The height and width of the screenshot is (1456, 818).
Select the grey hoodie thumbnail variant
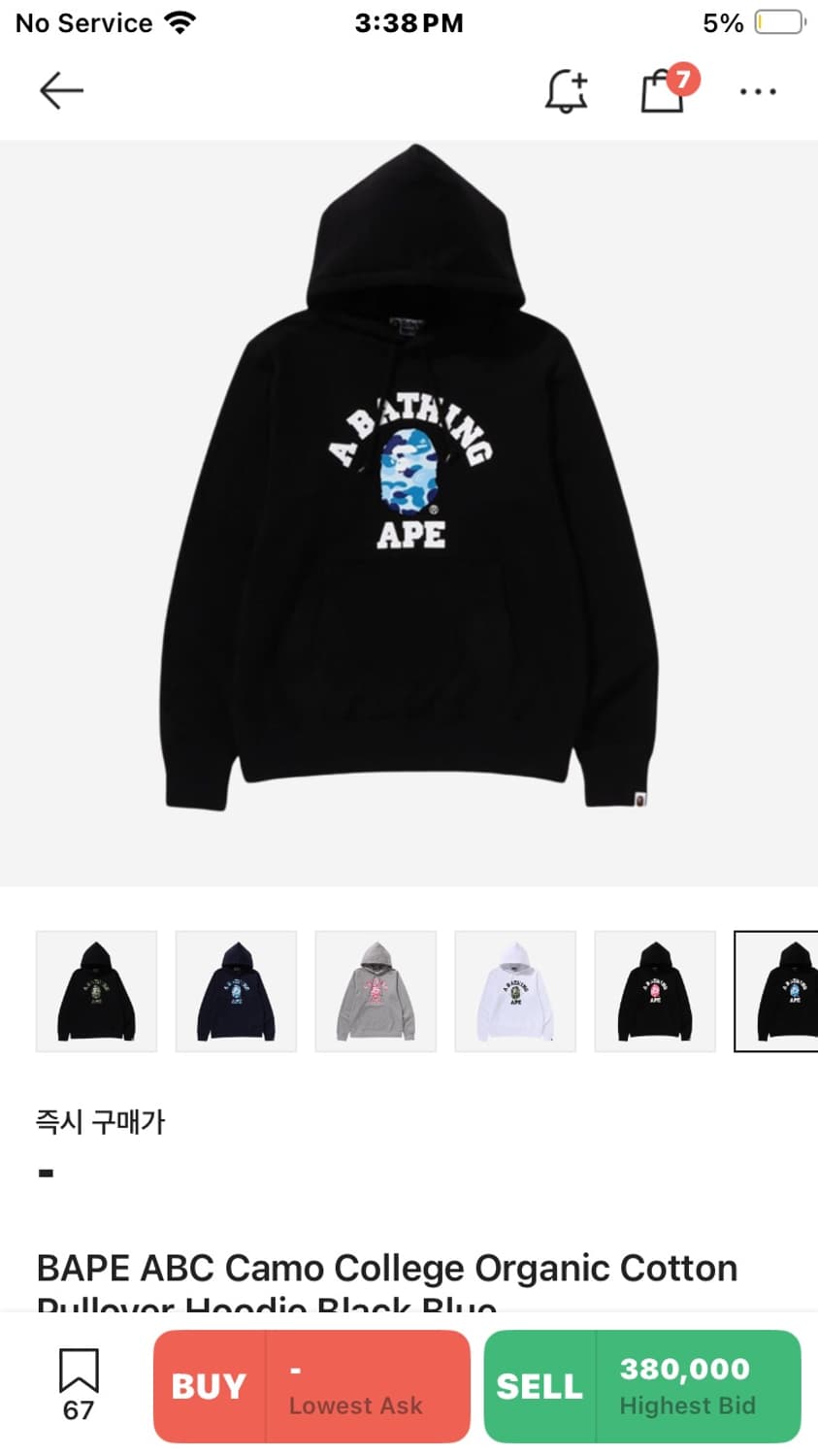[x=376, y=990]
